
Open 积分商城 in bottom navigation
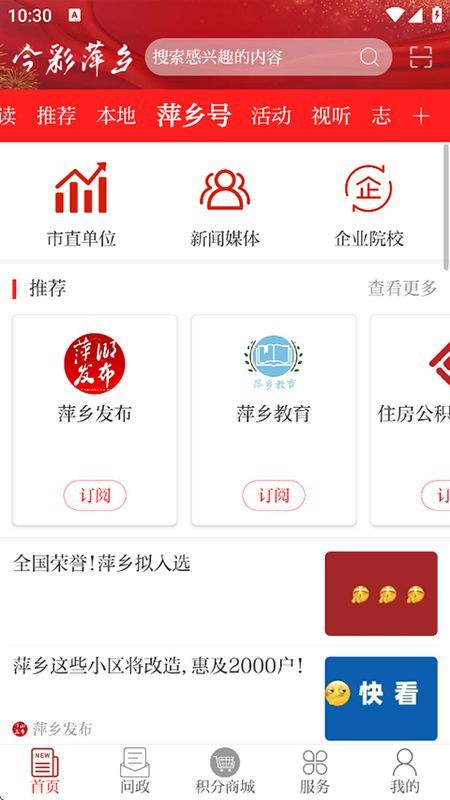[225, 771]
